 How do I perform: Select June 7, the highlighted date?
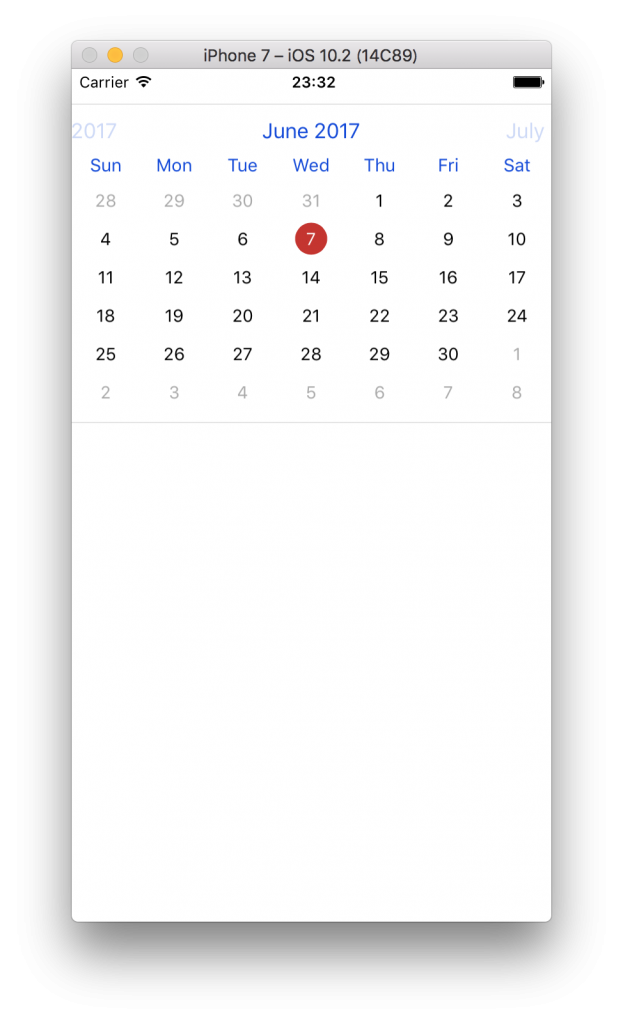311,239
